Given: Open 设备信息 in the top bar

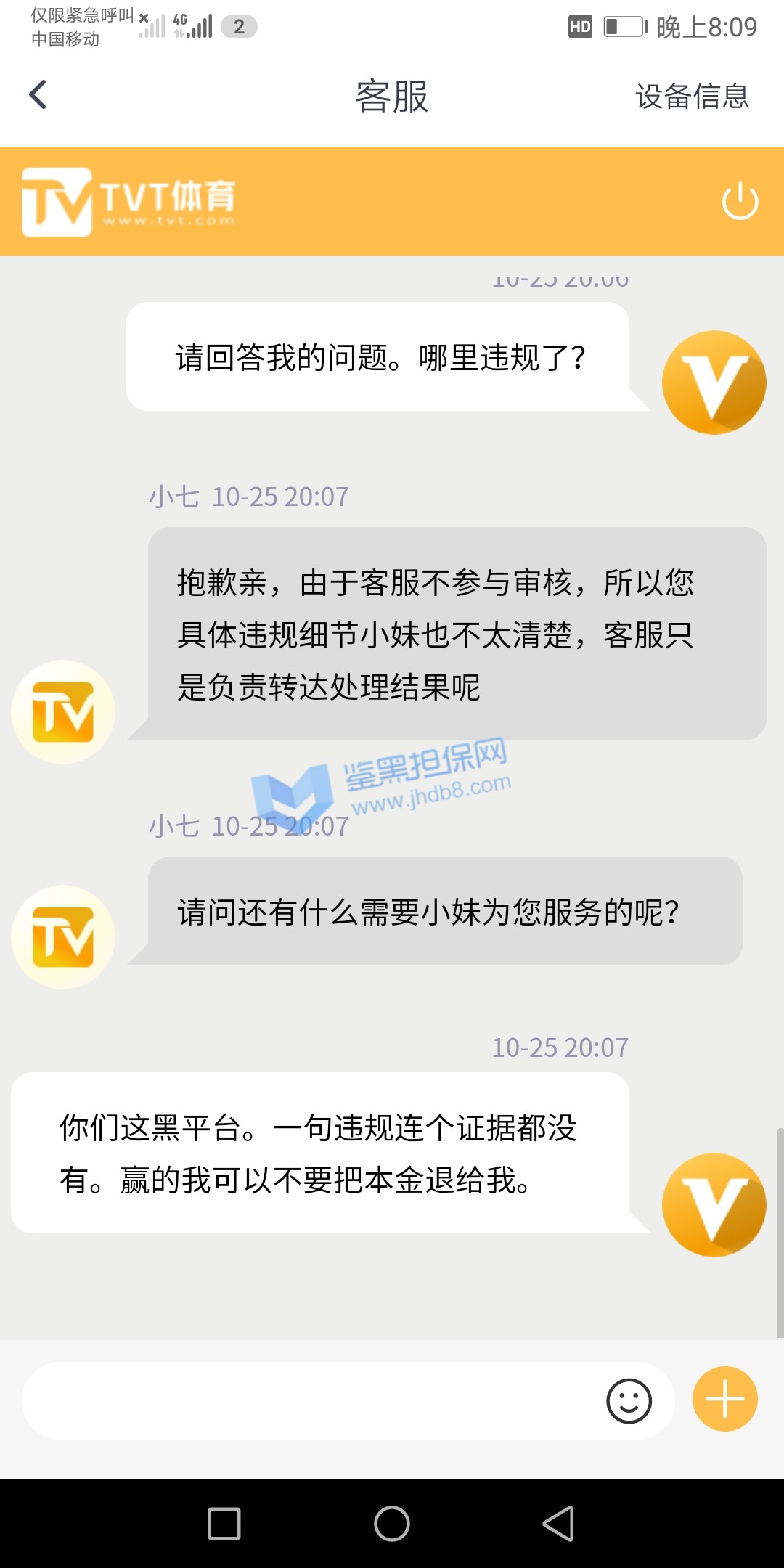Looking at the screenshot, I should pos(691,97).
